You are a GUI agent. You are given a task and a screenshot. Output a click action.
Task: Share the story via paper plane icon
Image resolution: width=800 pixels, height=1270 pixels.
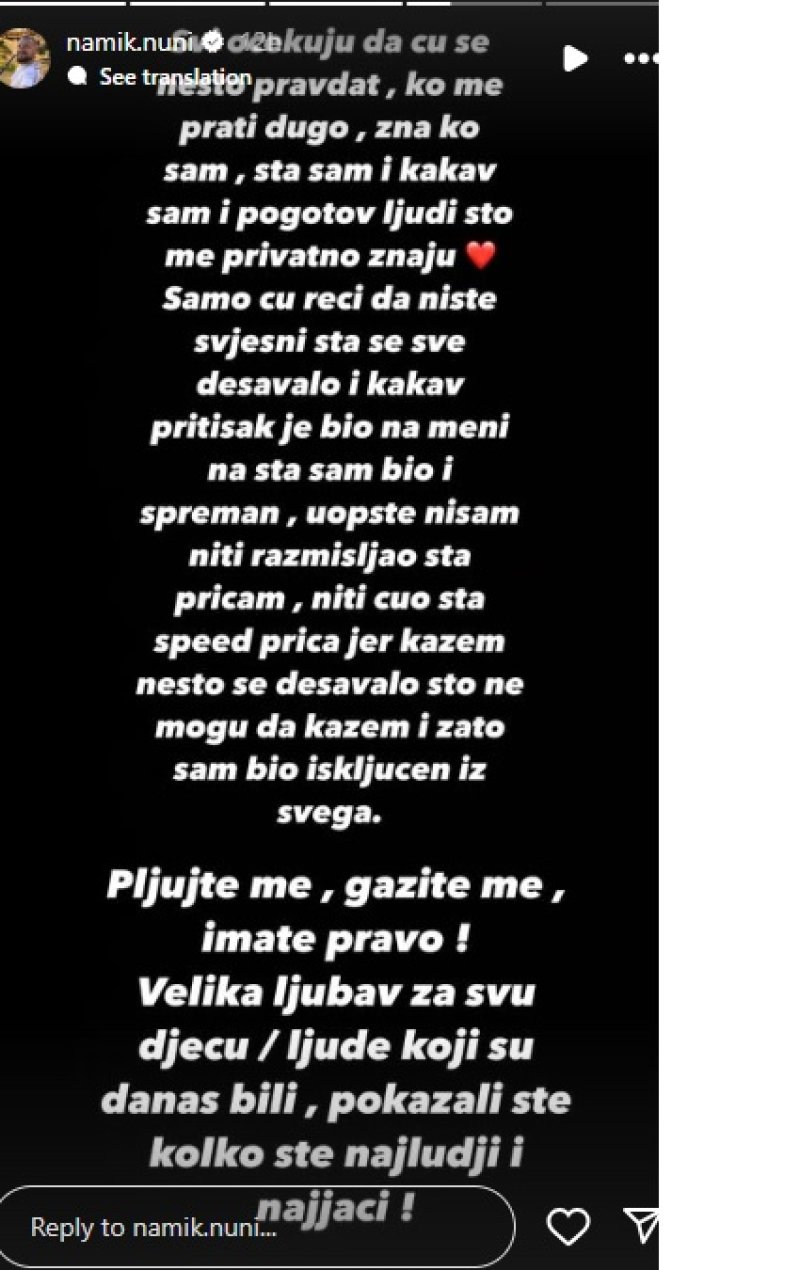point(640,1225)
